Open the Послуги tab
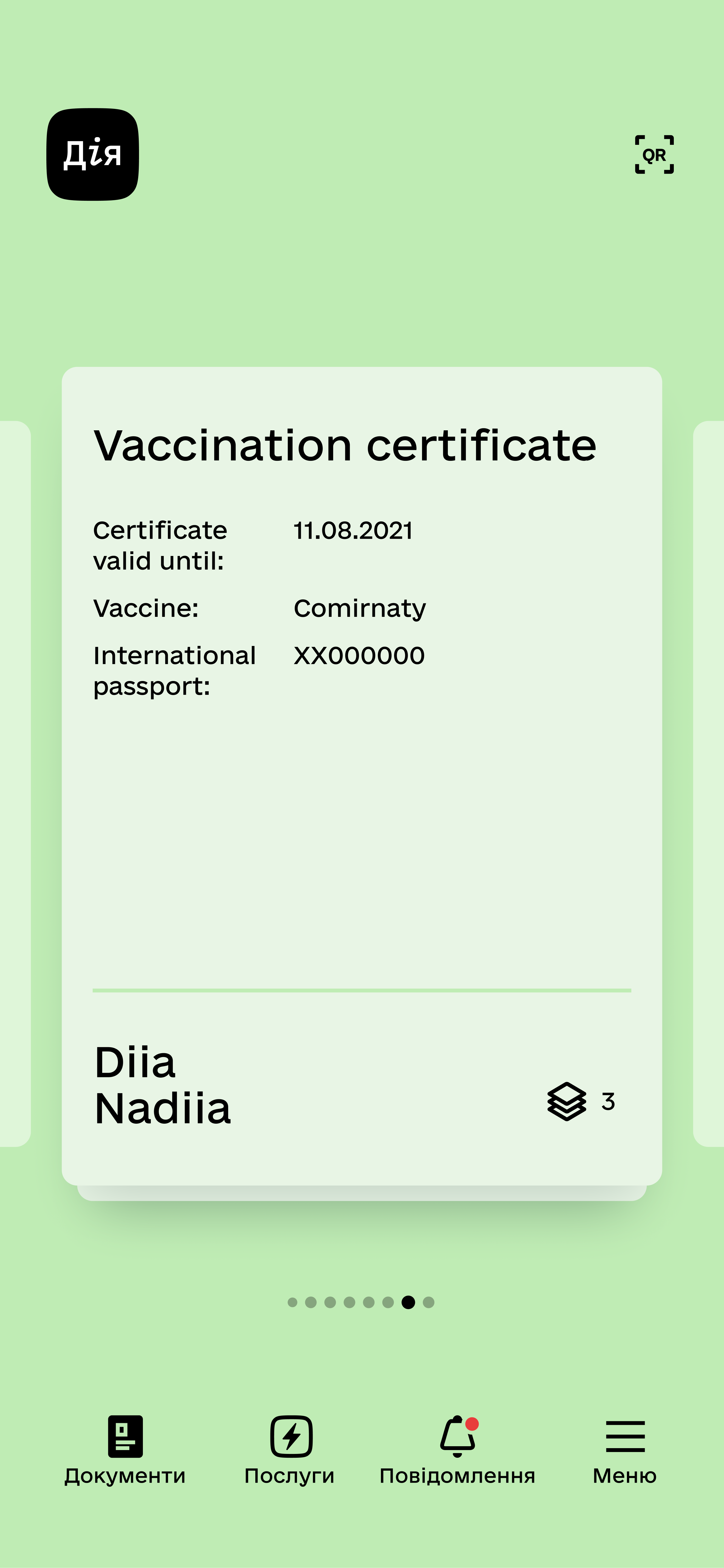Viewport: 724px width, 1568px height. 290,1451
